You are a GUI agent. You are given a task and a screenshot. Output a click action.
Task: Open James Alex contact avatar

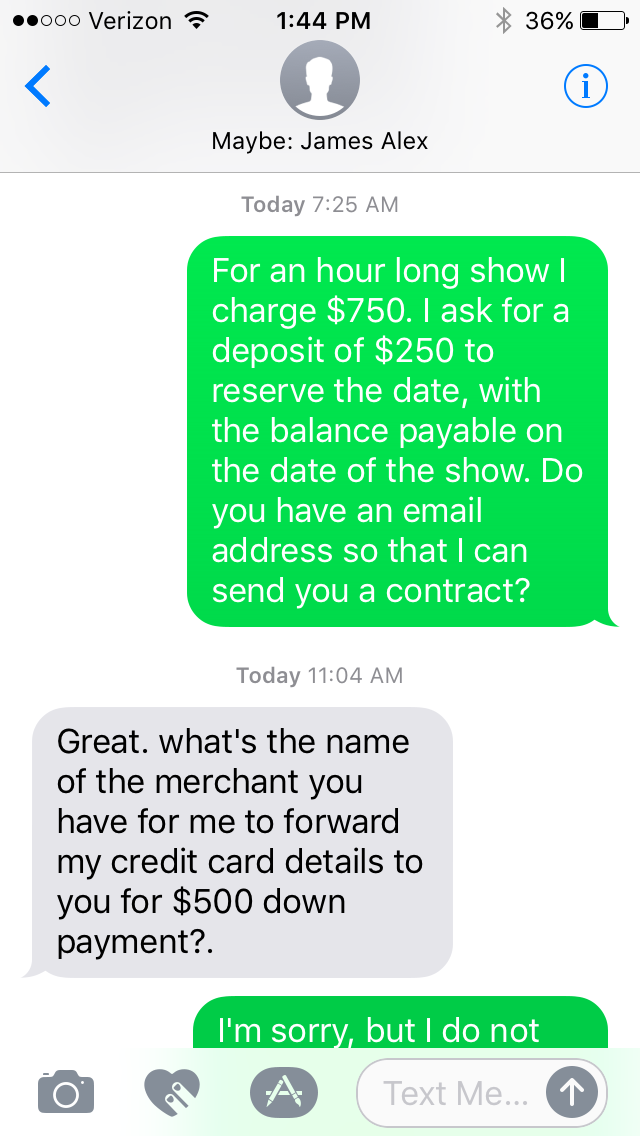[320, 80]
